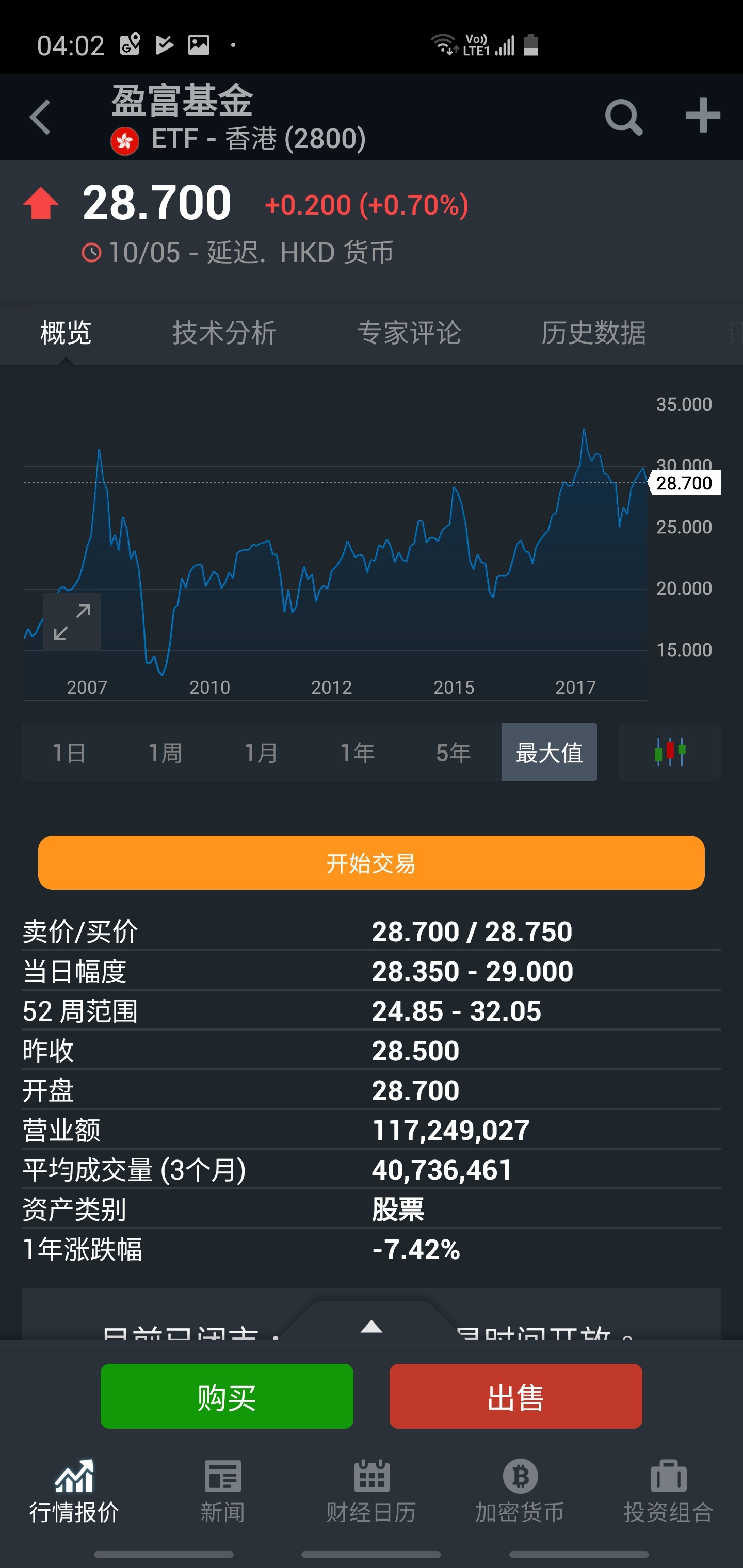The height and width of the screenshot is (1568, 743).
Task: Open the 投资组合 bottom tab
Action: pyautogui.click(x=669, y=1491)
